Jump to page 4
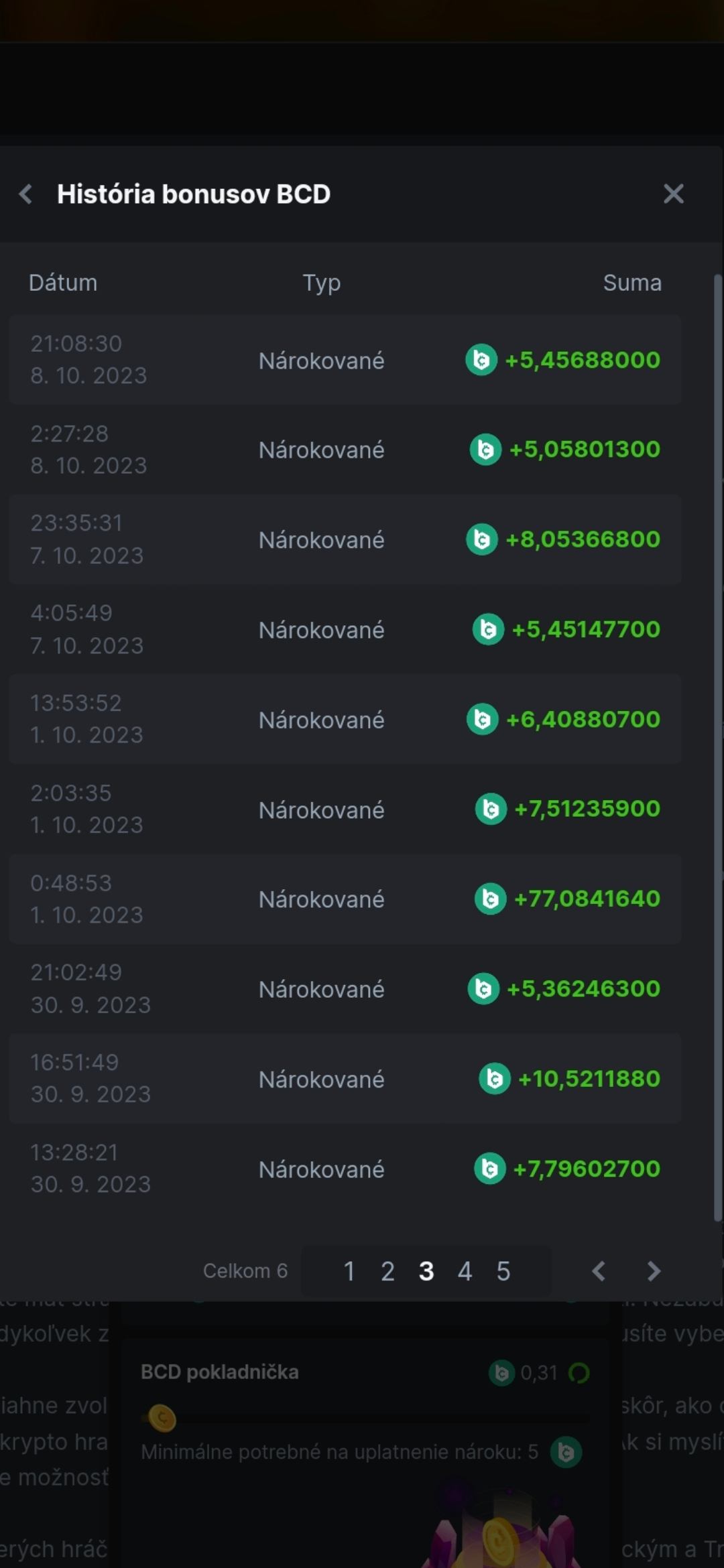This screenshot has width=724, height=1568. [465, 1271]
